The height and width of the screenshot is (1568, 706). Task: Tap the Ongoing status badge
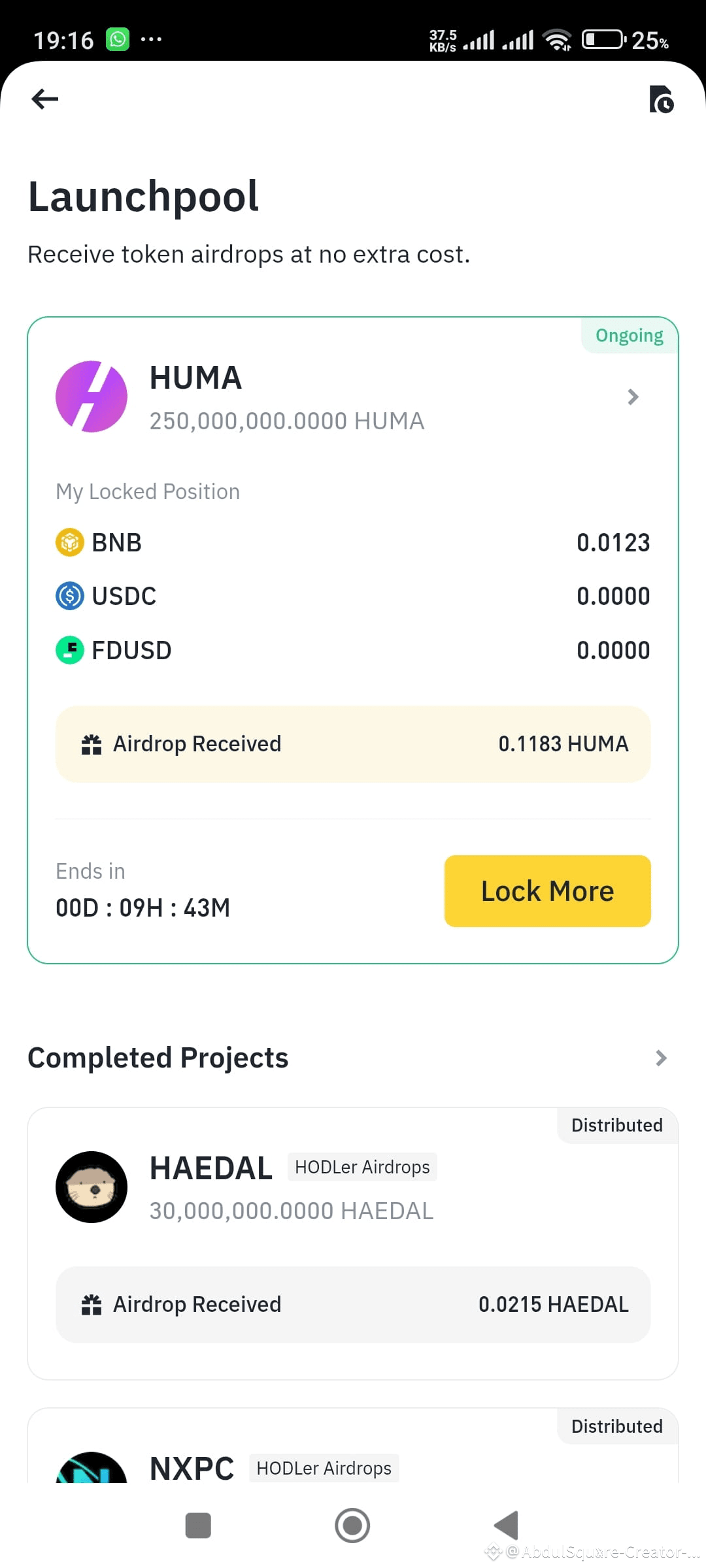click(x=628, y=335)
